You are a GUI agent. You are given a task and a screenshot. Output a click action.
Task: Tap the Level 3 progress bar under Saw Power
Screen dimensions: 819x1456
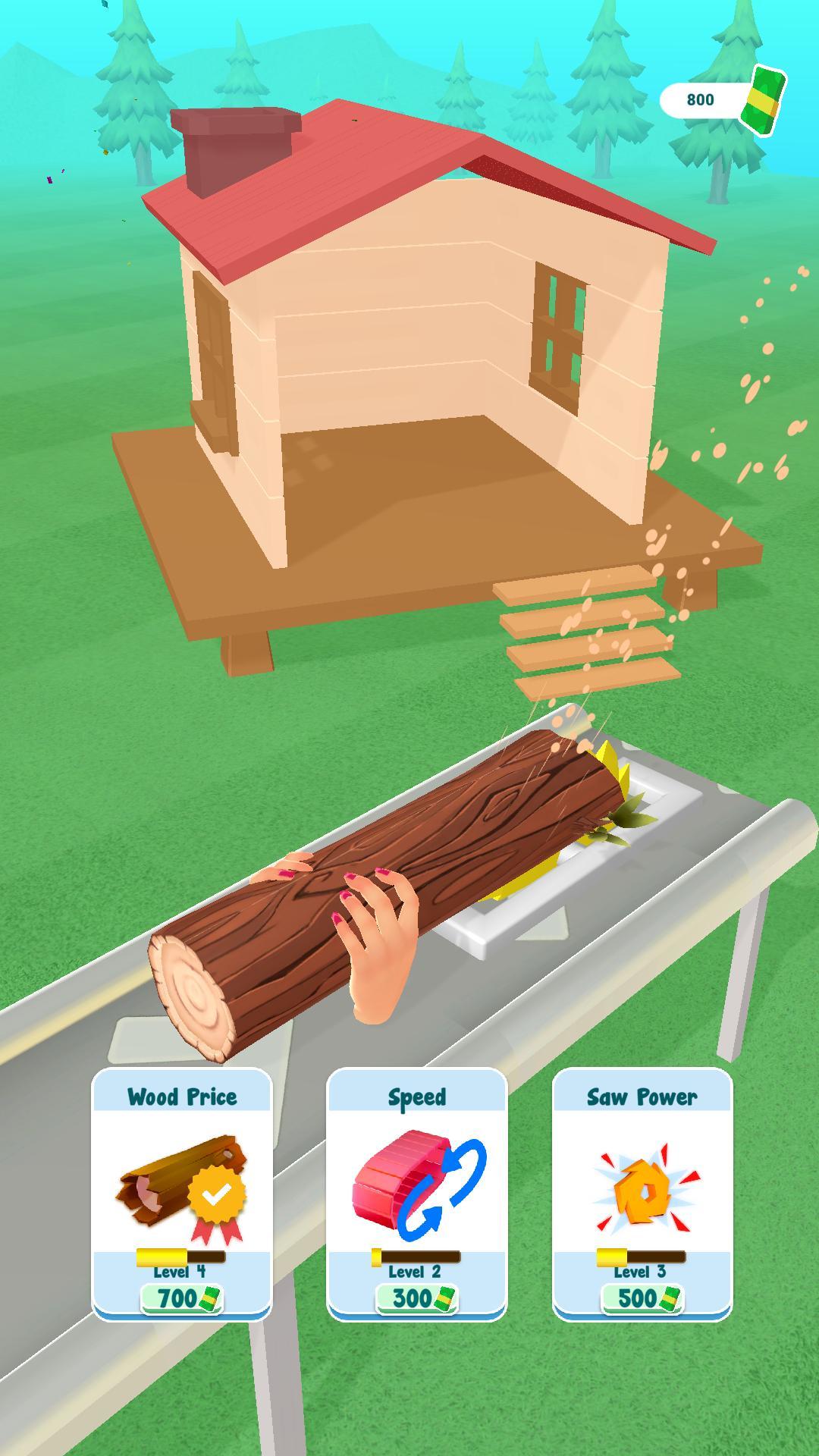pyautogui.click(x=641, y=1255)
